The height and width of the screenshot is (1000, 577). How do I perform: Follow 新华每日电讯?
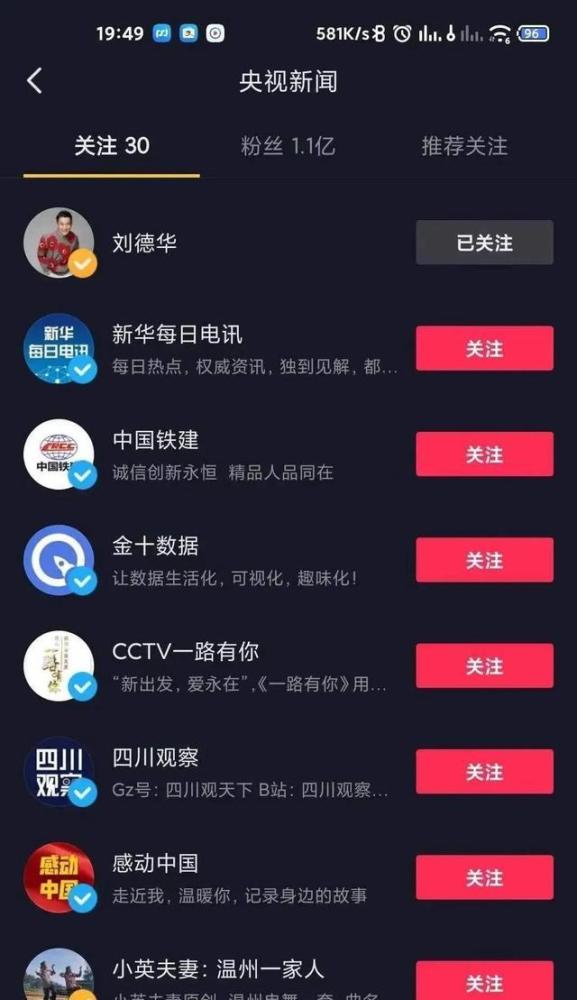pyautogui.click(x=485, y=348)
